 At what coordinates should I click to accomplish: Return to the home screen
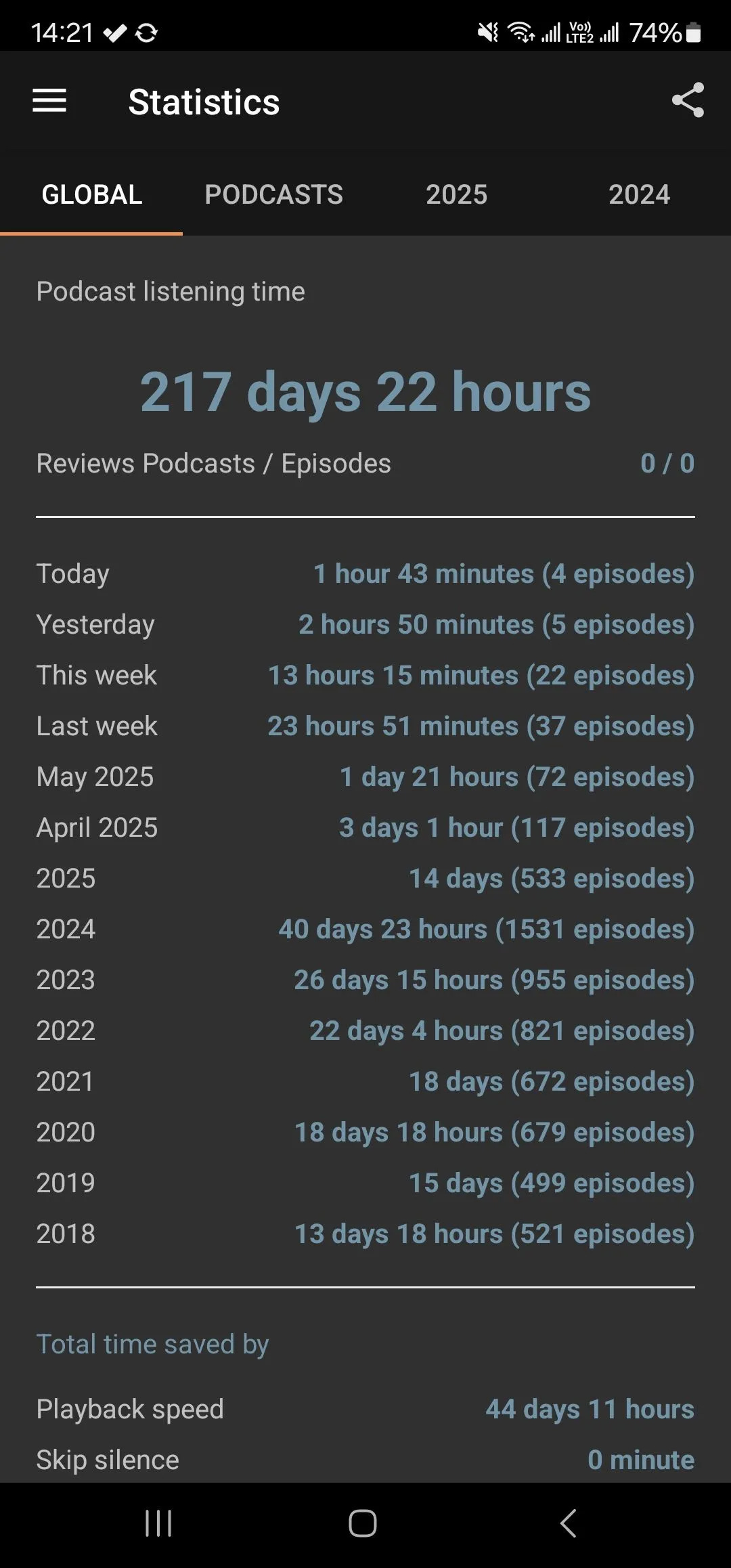pyautogui.click(x=363, y=1523)
